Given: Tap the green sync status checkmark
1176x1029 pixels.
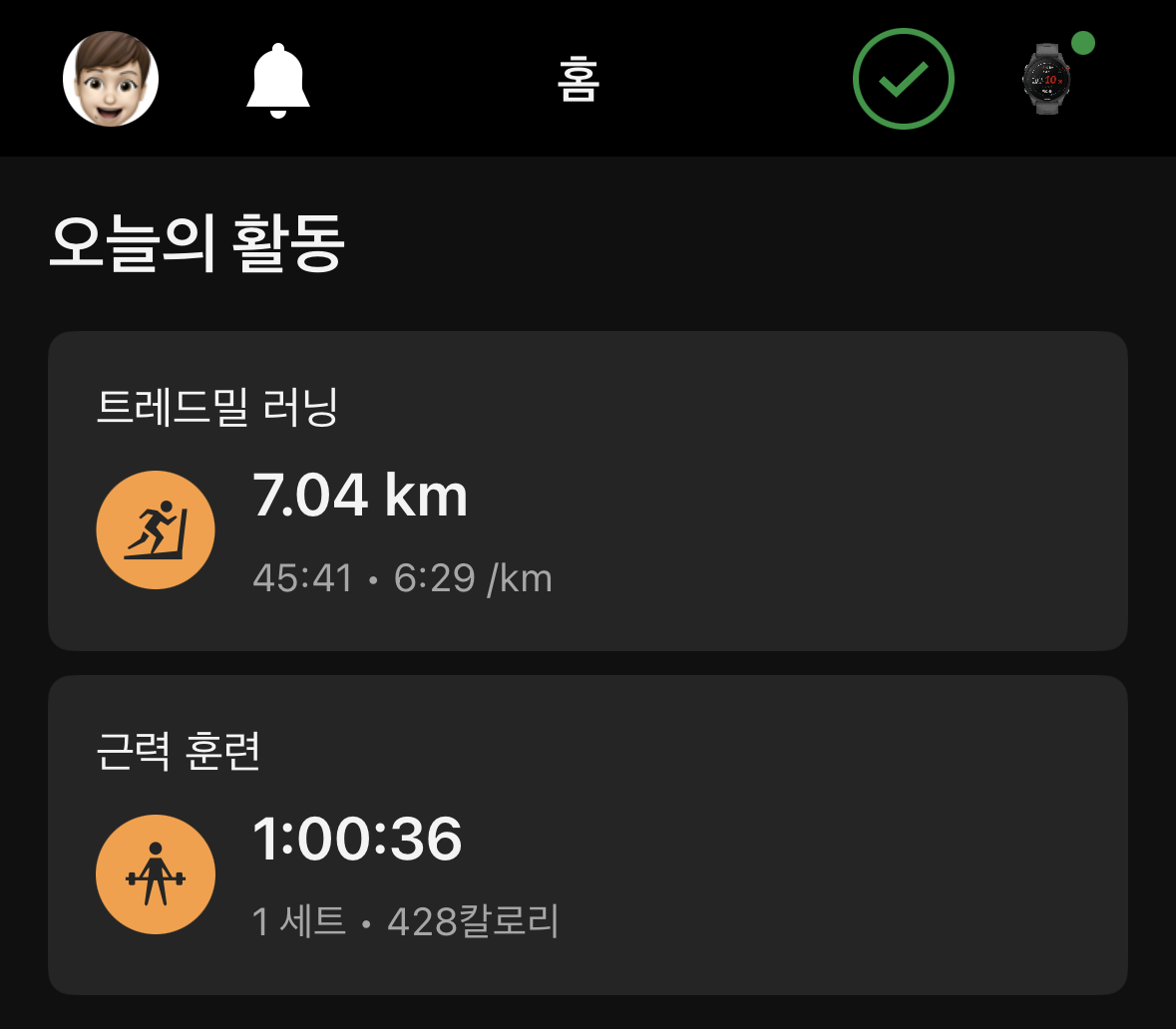Looking at the screenshot, I should point(904,79).
